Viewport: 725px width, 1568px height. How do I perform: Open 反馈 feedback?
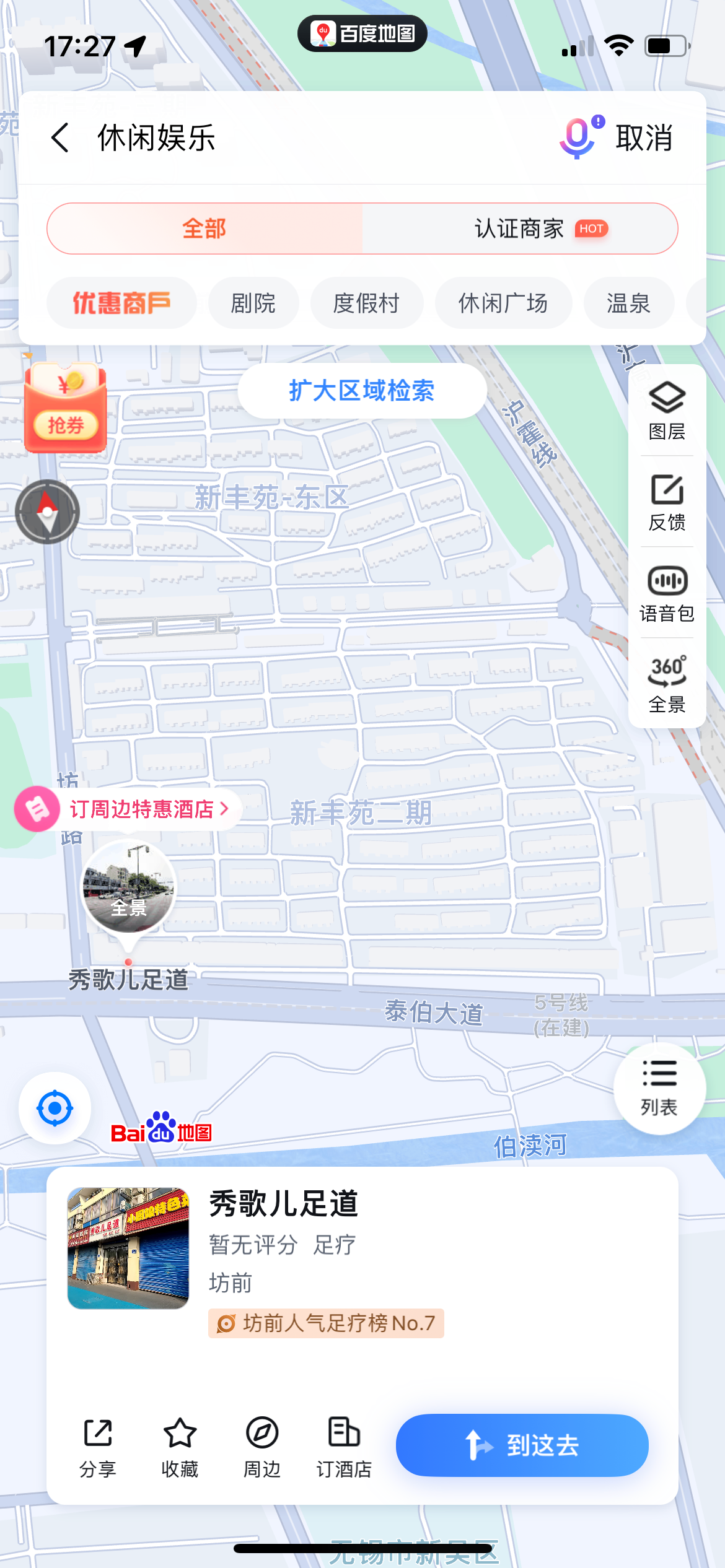[x=667, y=502]
